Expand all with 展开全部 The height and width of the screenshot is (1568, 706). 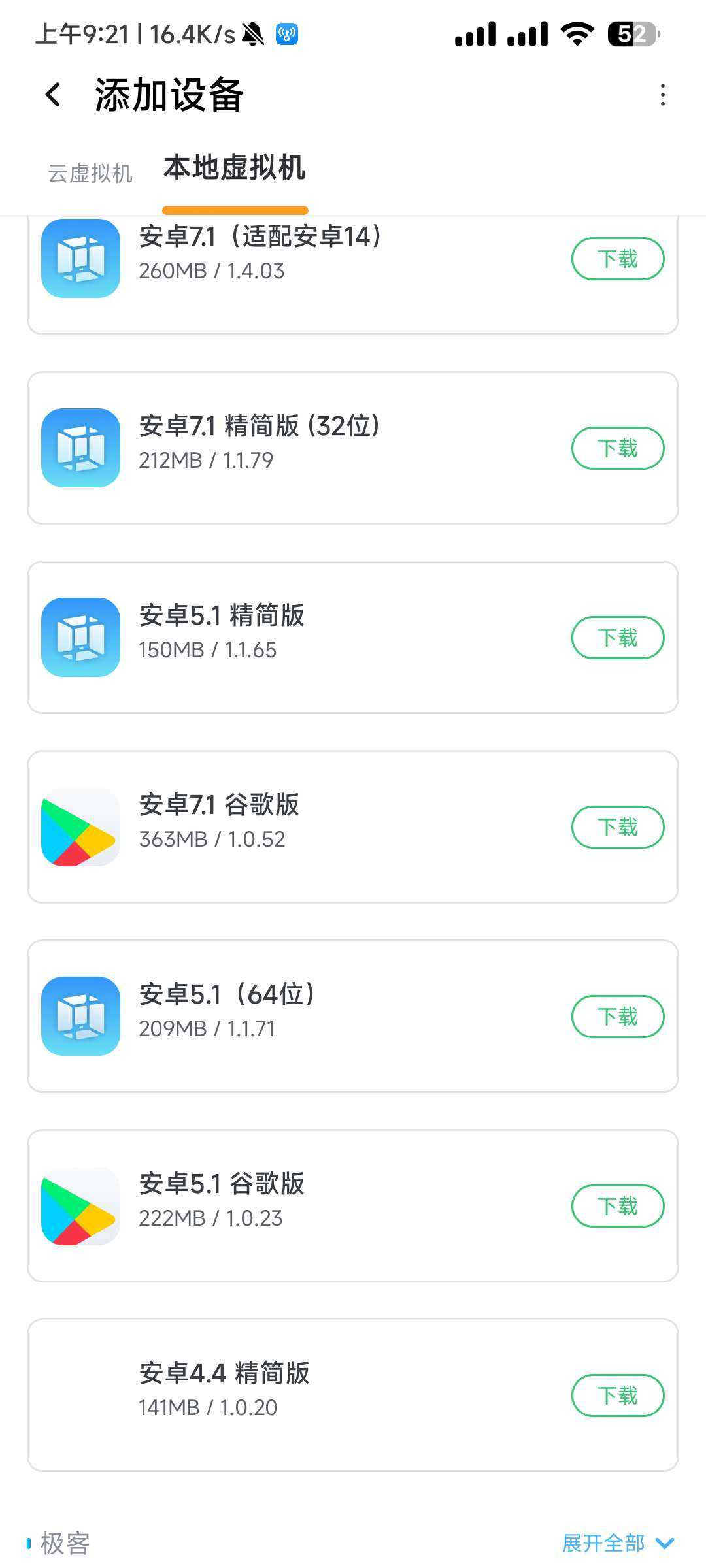pos(618,1543)
